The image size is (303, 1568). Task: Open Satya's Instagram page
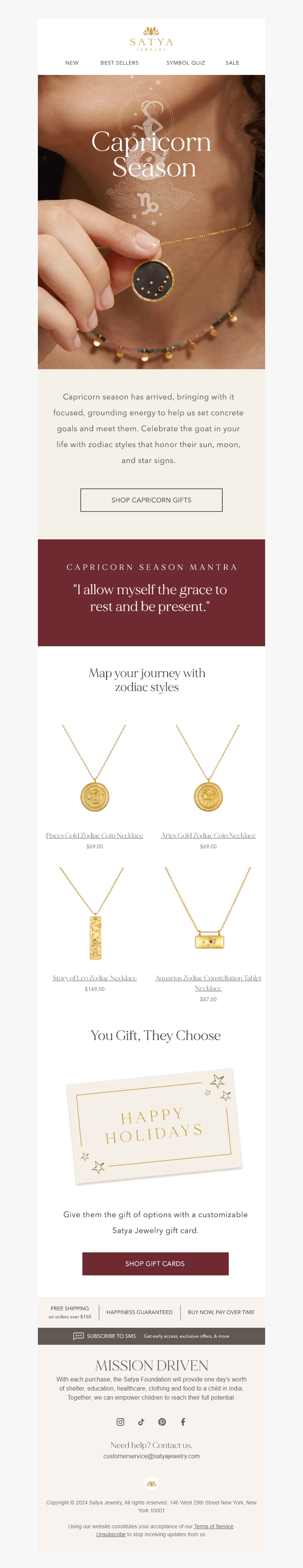tap(120, 1421)
